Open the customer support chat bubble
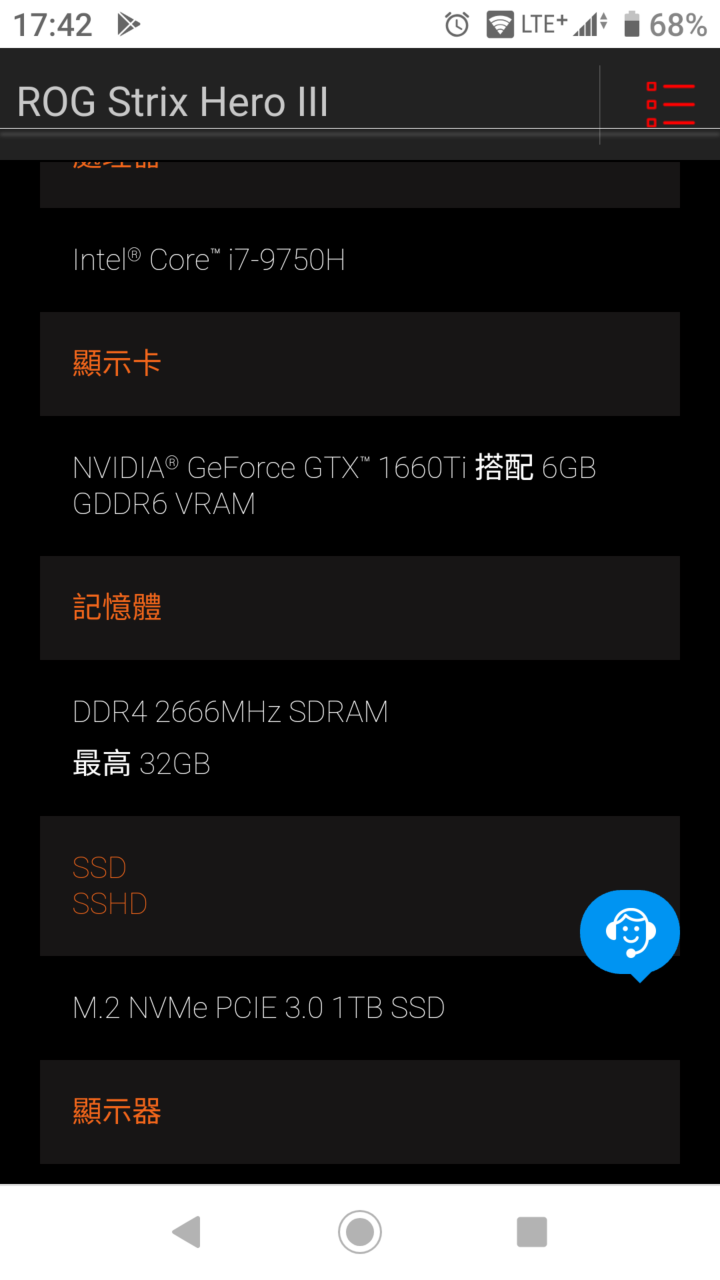The width and height of the screenshot is (720, 1280). (630, 934)
